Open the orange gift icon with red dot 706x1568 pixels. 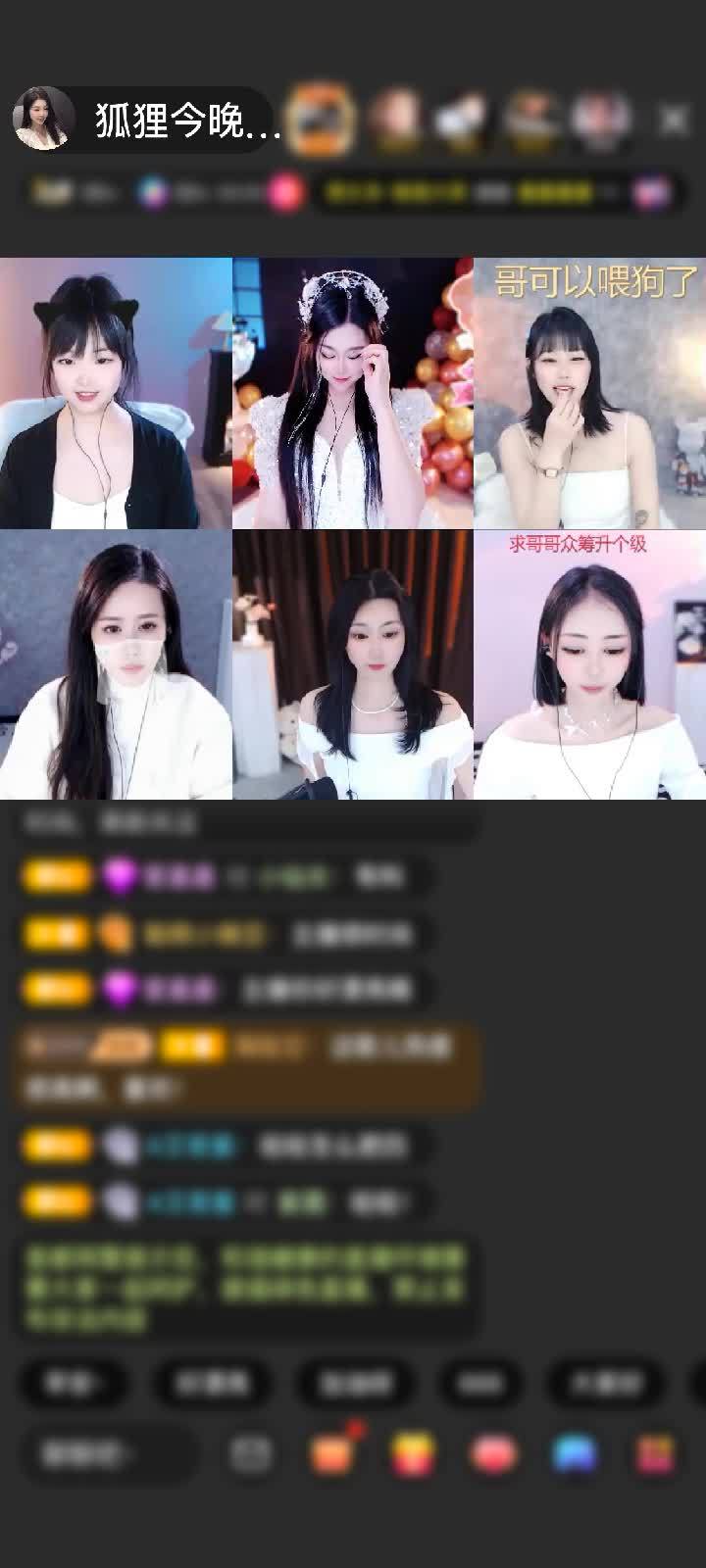pos(332,1454)
